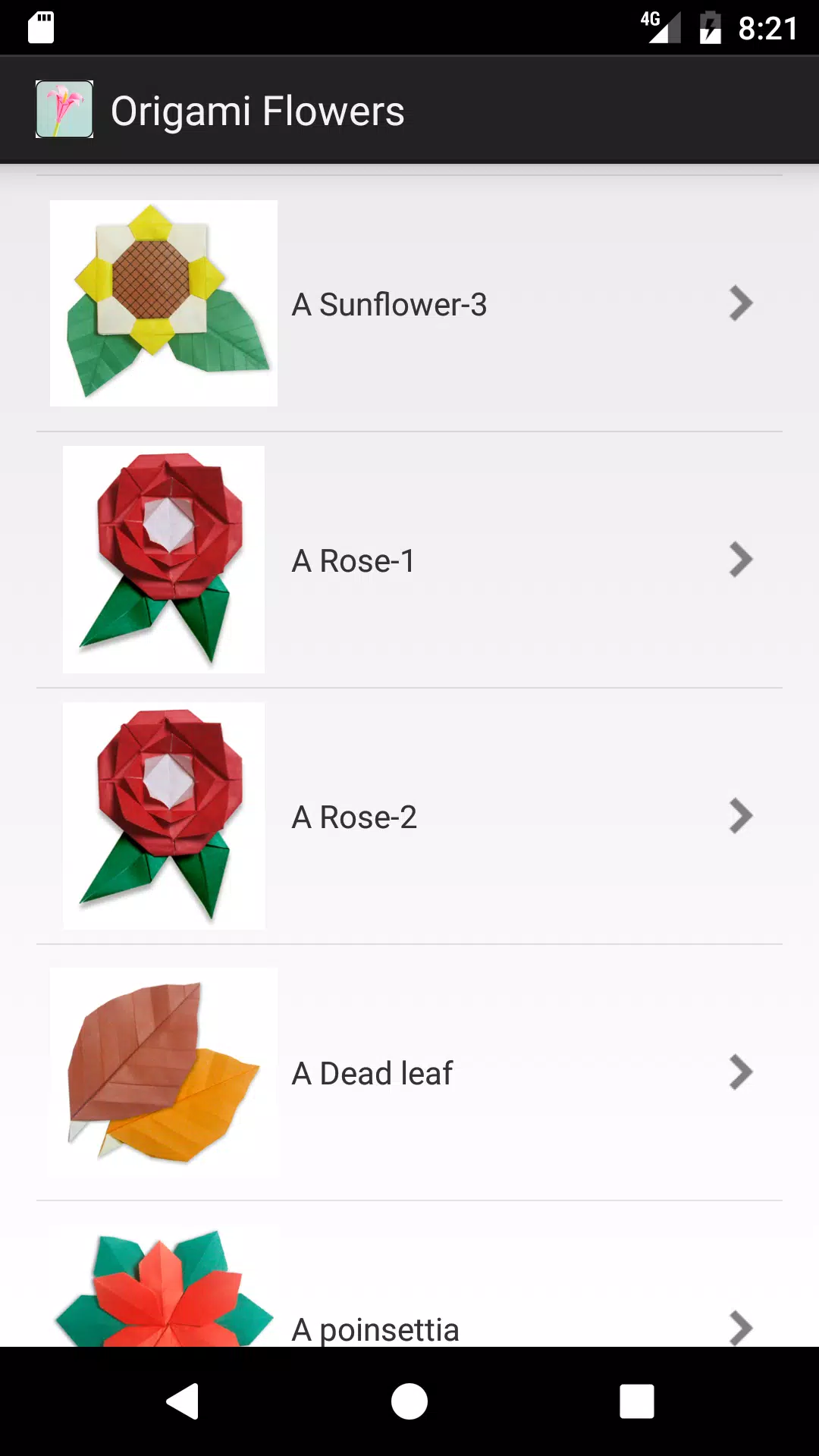Viewport: 819px width, 1456px height.
Task: Click the Origami Flowers app icon
Action: [x=64, y=109]
